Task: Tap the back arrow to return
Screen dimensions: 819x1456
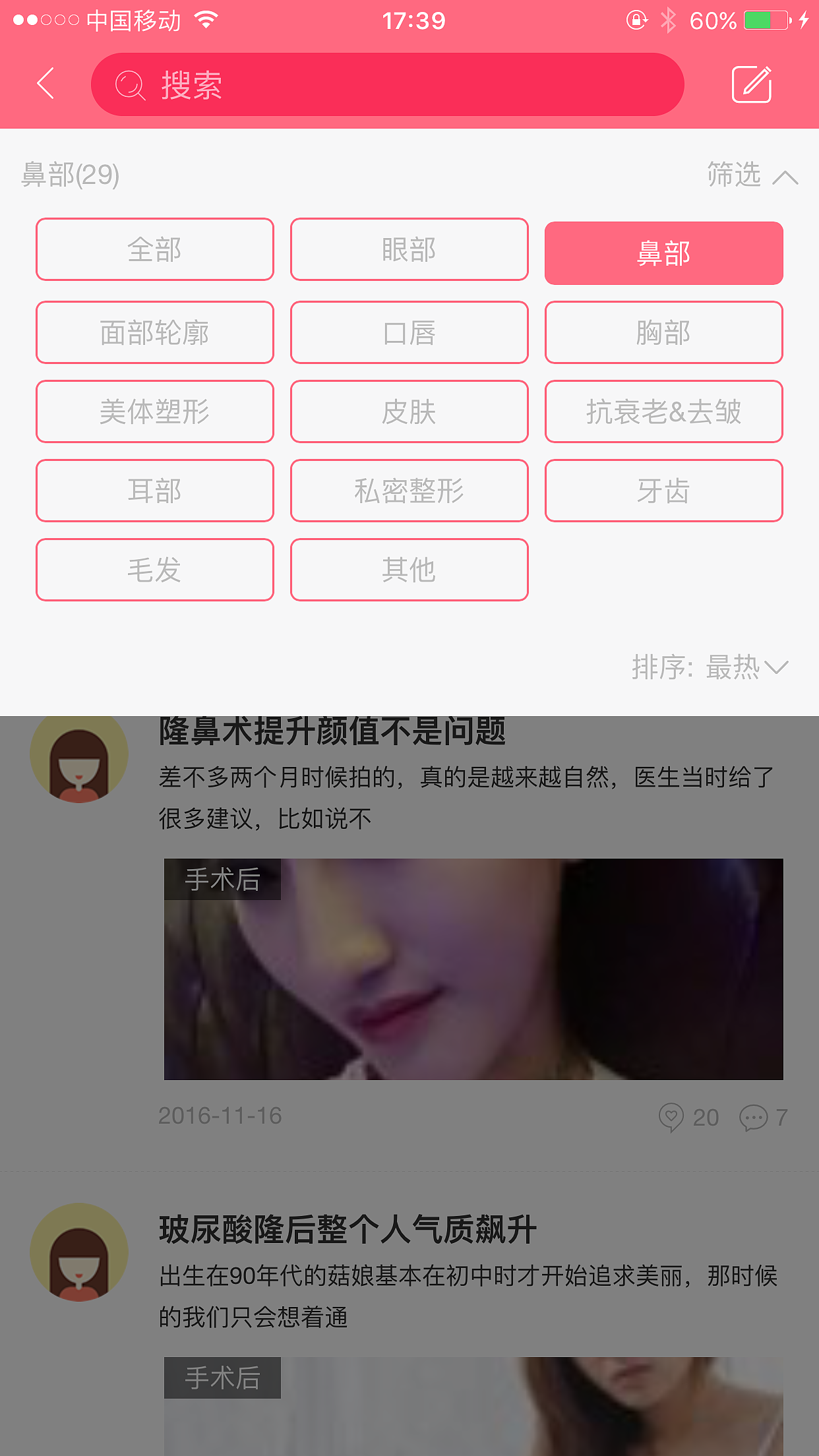Action: click(x=44, y=84)
